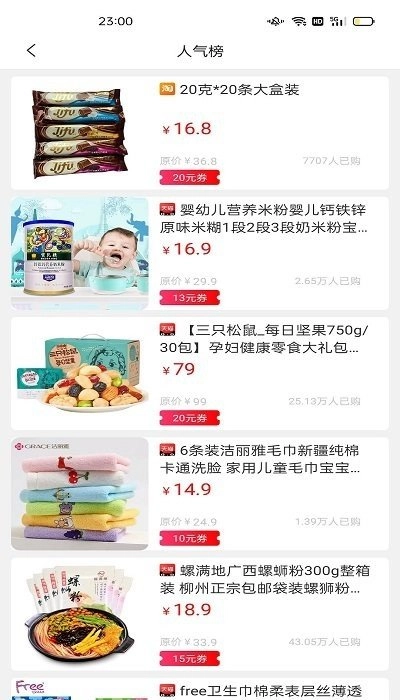Claim the 15元券 coupon for 螺蛳粉
The image size is (400, 700).
tap(190, 658)
